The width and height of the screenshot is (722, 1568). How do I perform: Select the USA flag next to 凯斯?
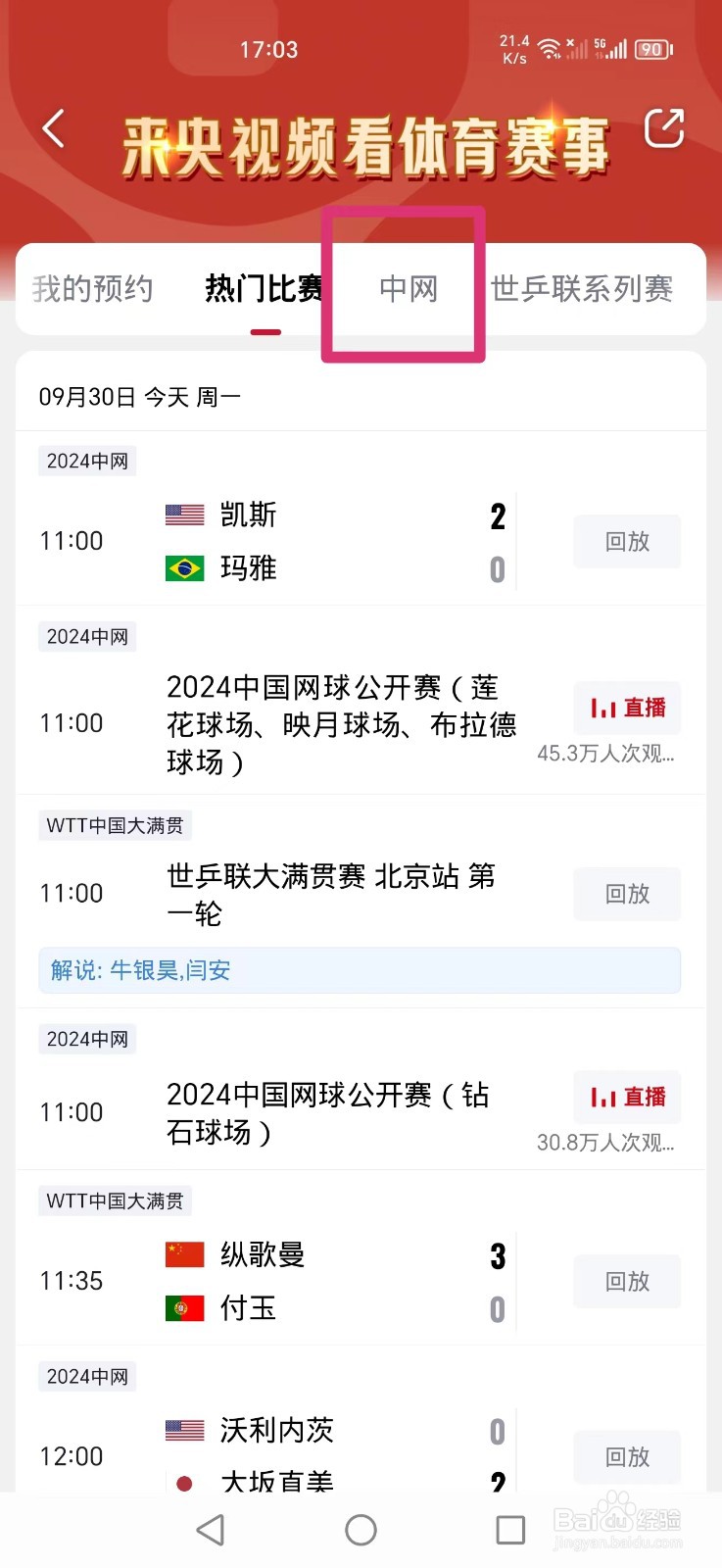pyautogui.click(x=182, y=514)
